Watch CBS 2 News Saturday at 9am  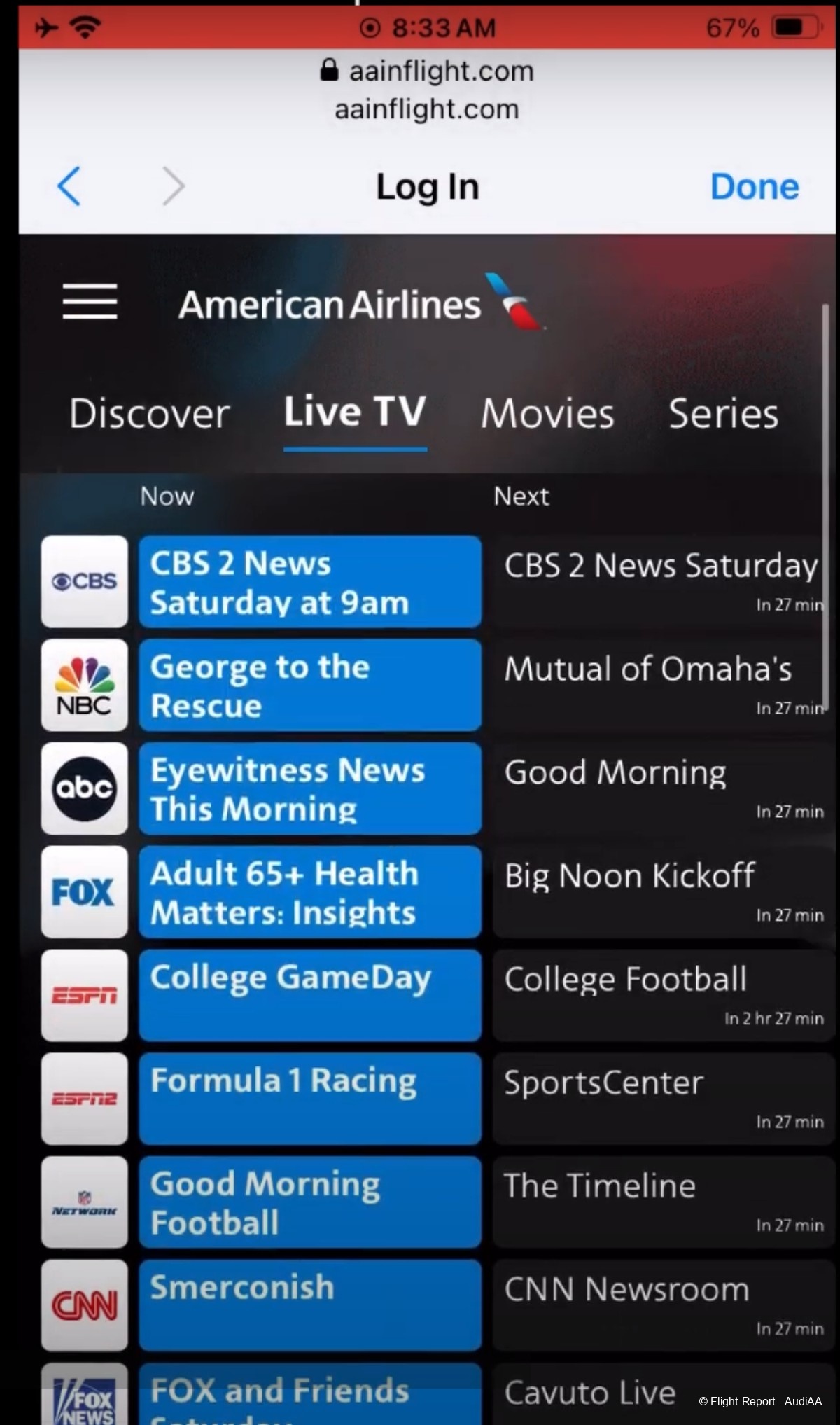coord(310,582)
